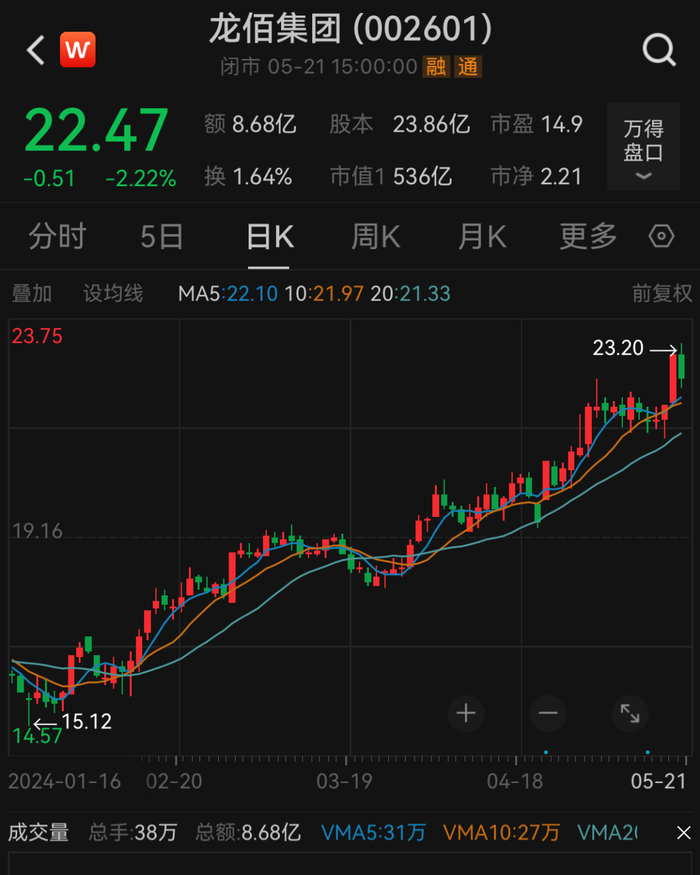Screen dimensions: 700x875
Task: Select the 日K chart tab
Action: tap(269, 237)
